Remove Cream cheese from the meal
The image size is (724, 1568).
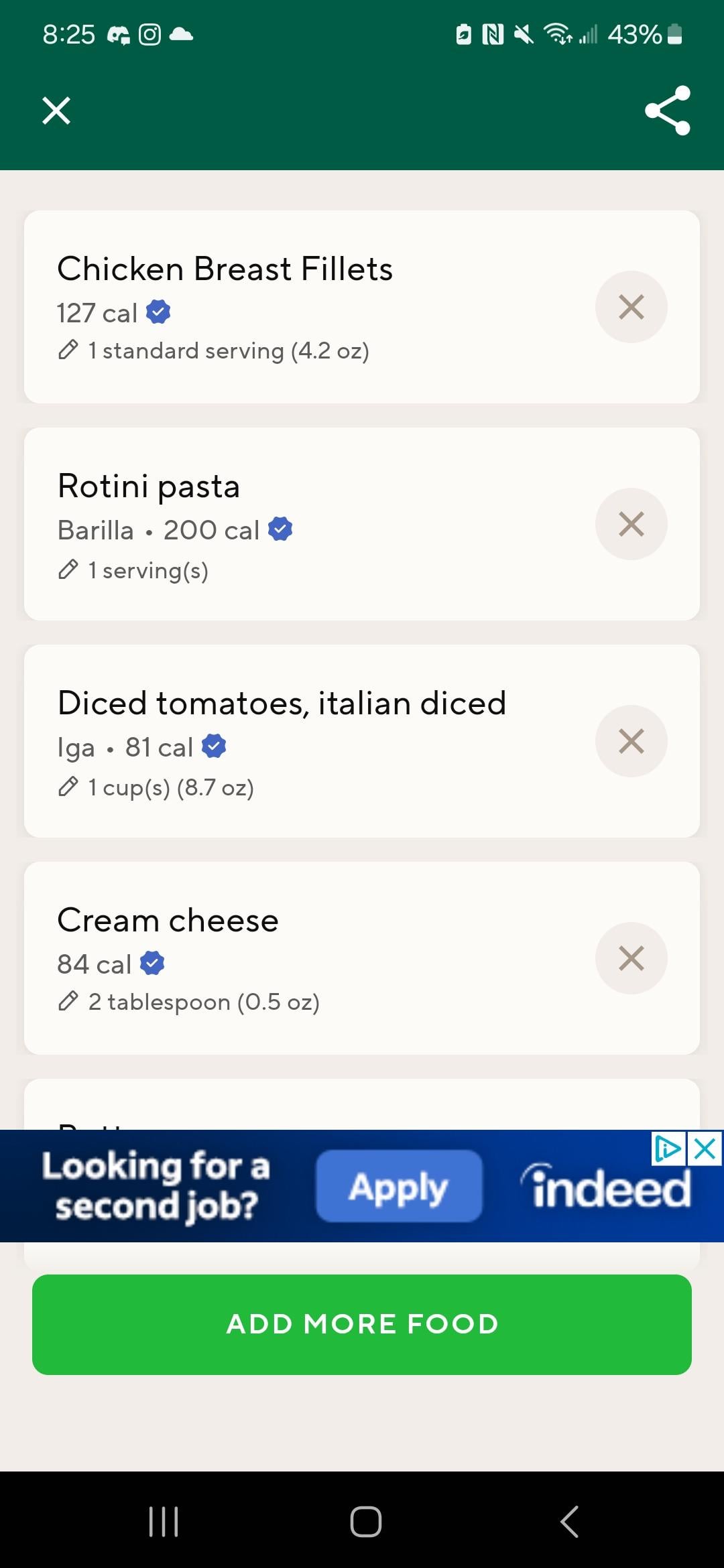[631, 958]
